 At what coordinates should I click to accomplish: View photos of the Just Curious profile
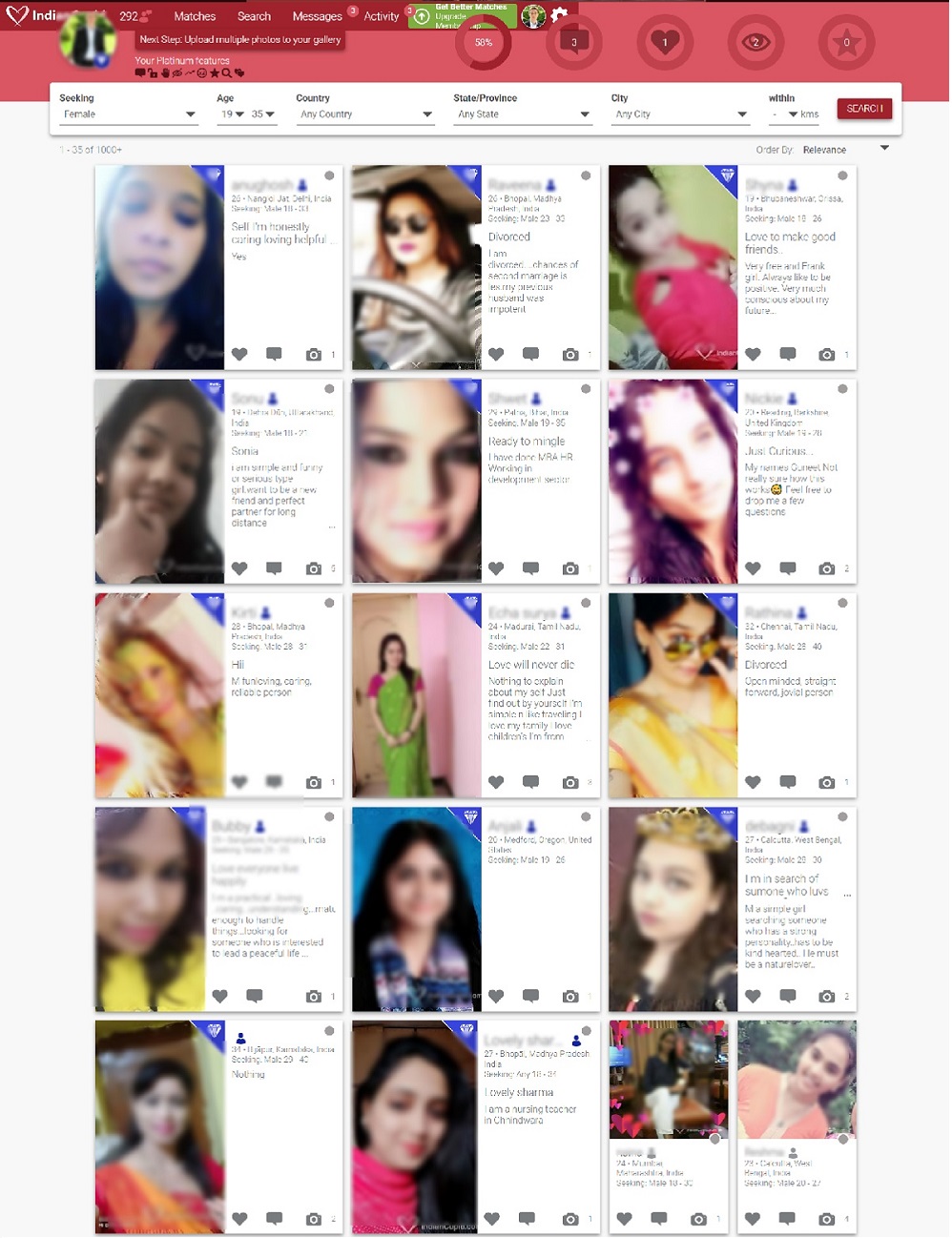pyautogui.click(x=826, y=568)
